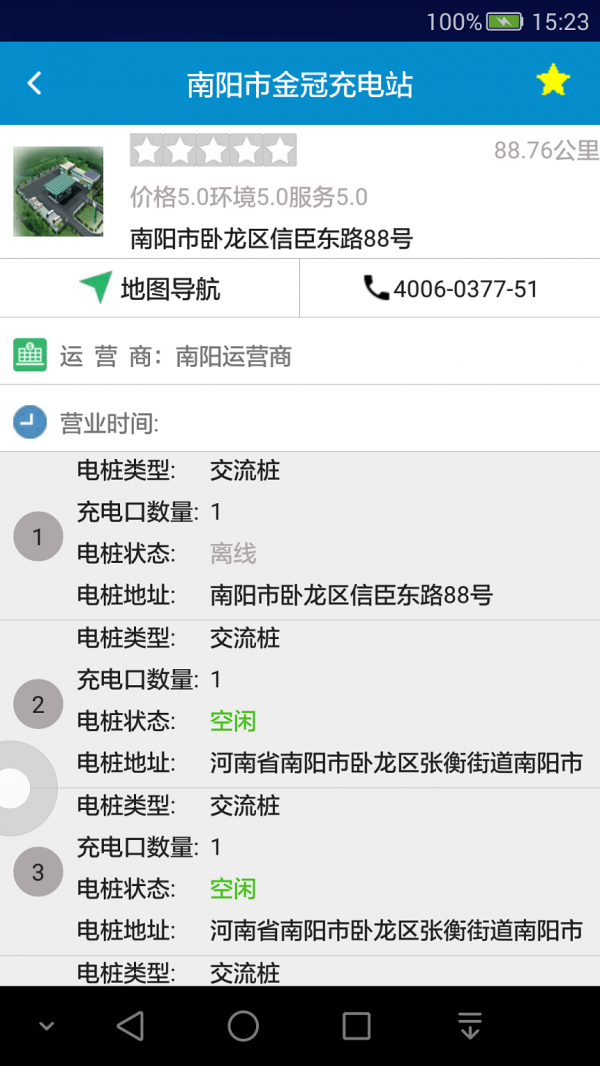This screenshot has width=600, height=1066.
Task: Call the station at 4006-0377-51
Action: tap(450, 289)
